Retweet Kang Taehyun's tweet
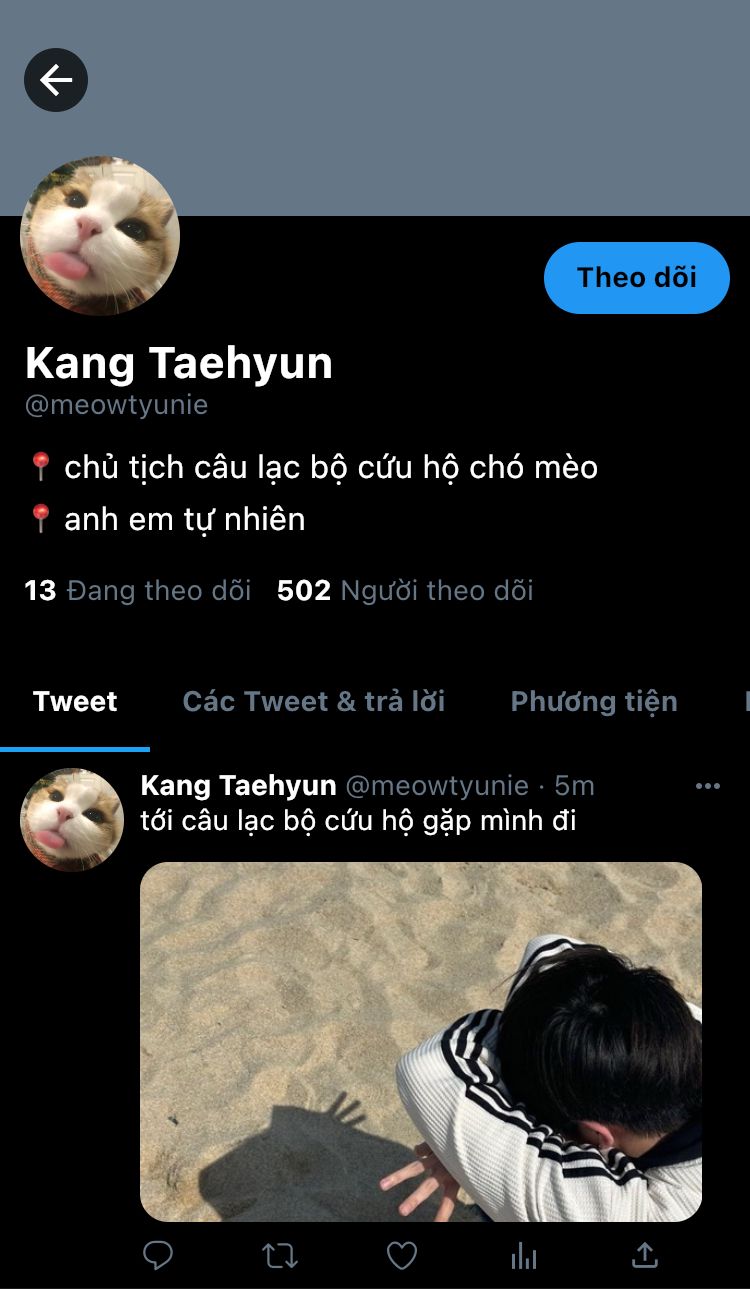Viewport: 750px width, 1289px height. coord(280,1256)
